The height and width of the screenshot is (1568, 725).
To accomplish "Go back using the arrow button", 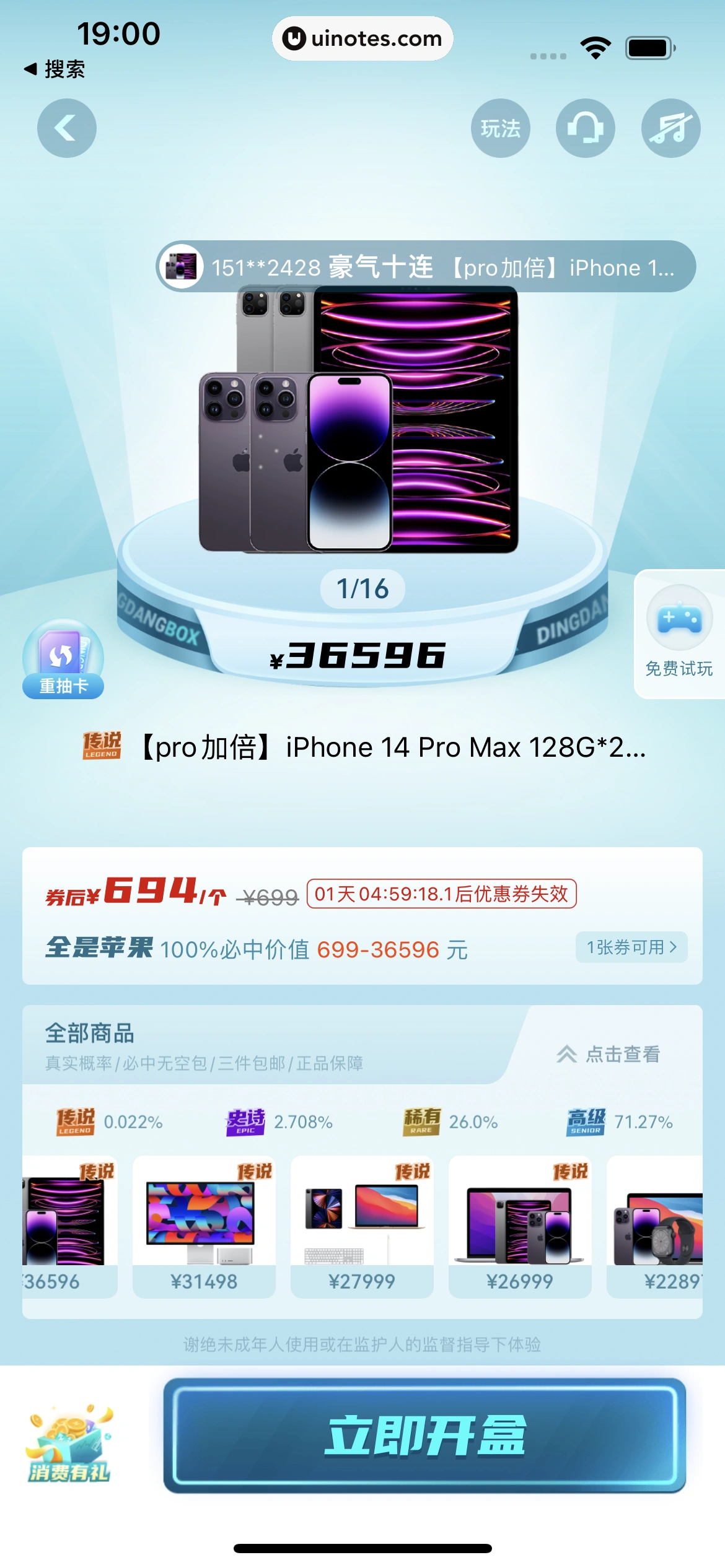I will (x=66, y=128).
